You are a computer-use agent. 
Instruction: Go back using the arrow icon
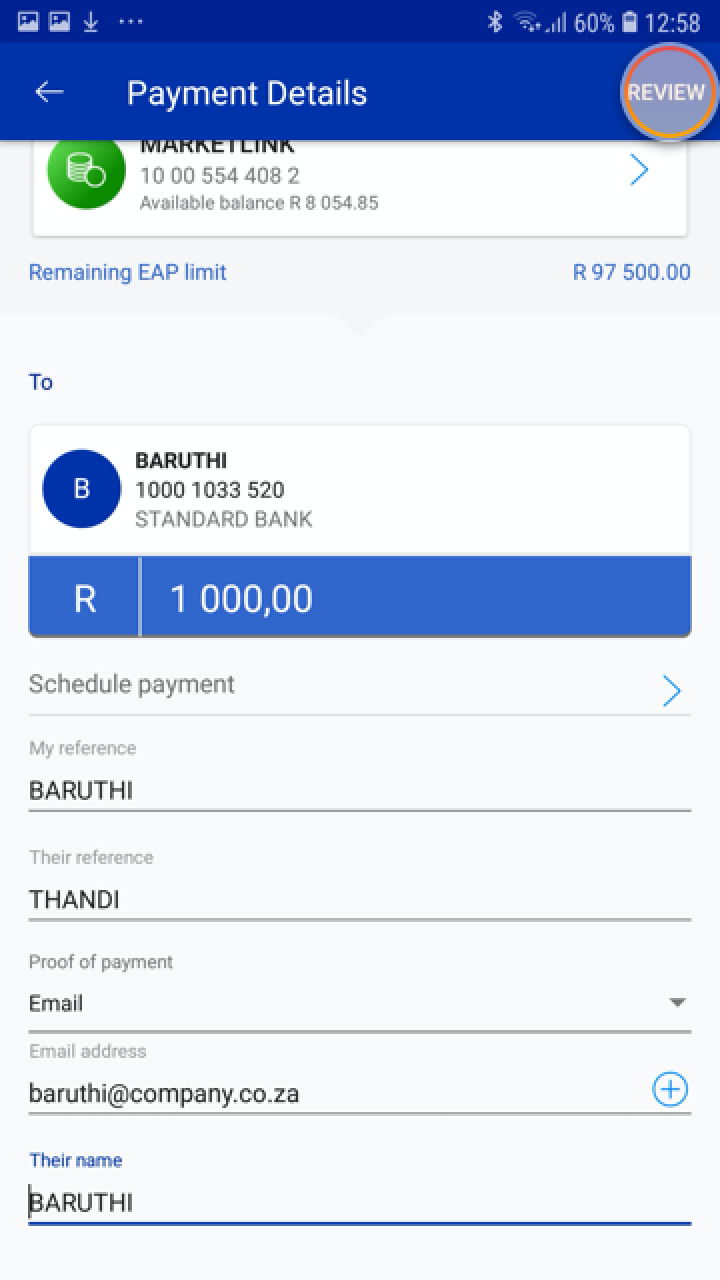49,92
